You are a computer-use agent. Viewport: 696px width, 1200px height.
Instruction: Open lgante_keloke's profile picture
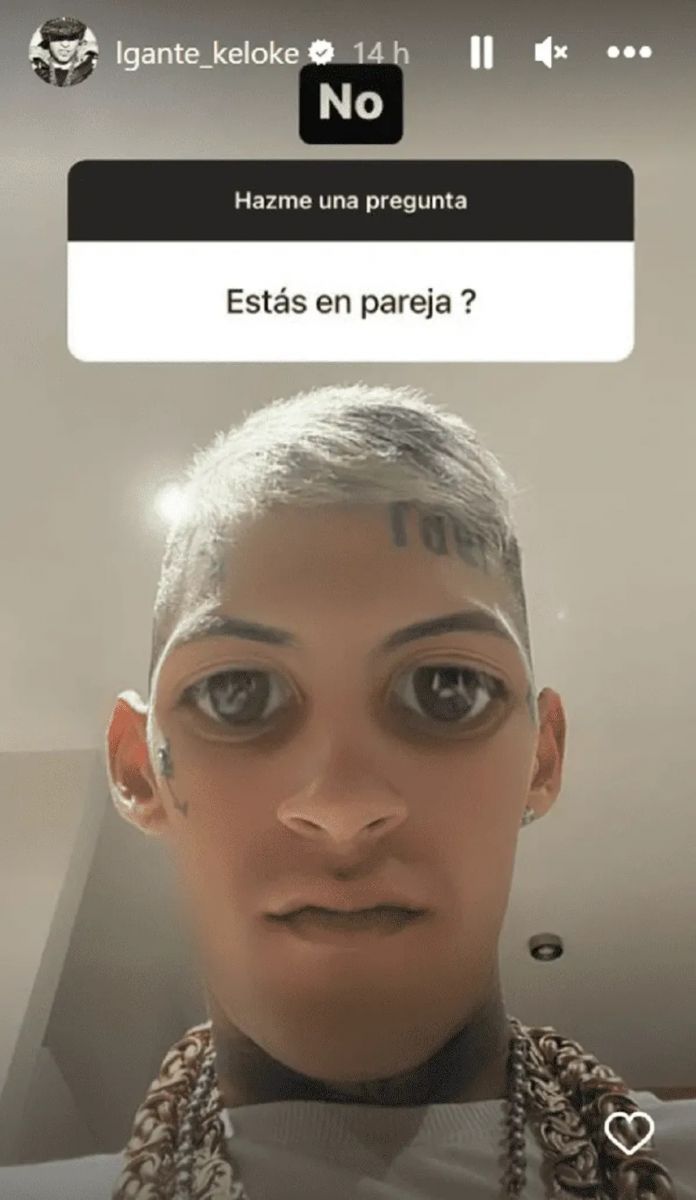coord(64,52)
